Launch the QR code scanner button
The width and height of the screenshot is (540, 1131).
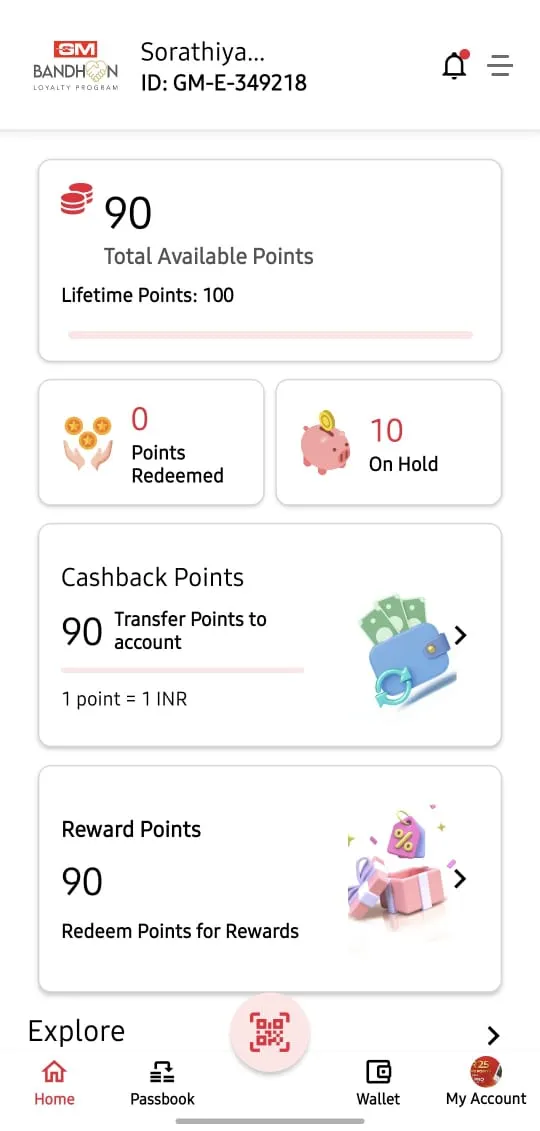[270, 1033]
